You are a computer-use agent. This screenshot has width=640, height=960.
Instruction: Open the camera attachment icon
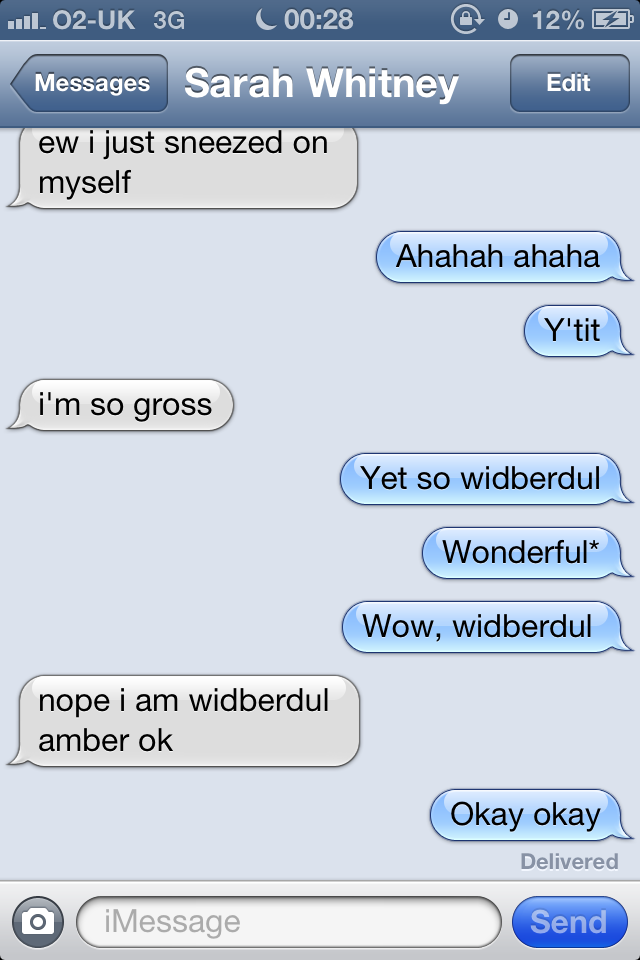[x=38, y=922]
